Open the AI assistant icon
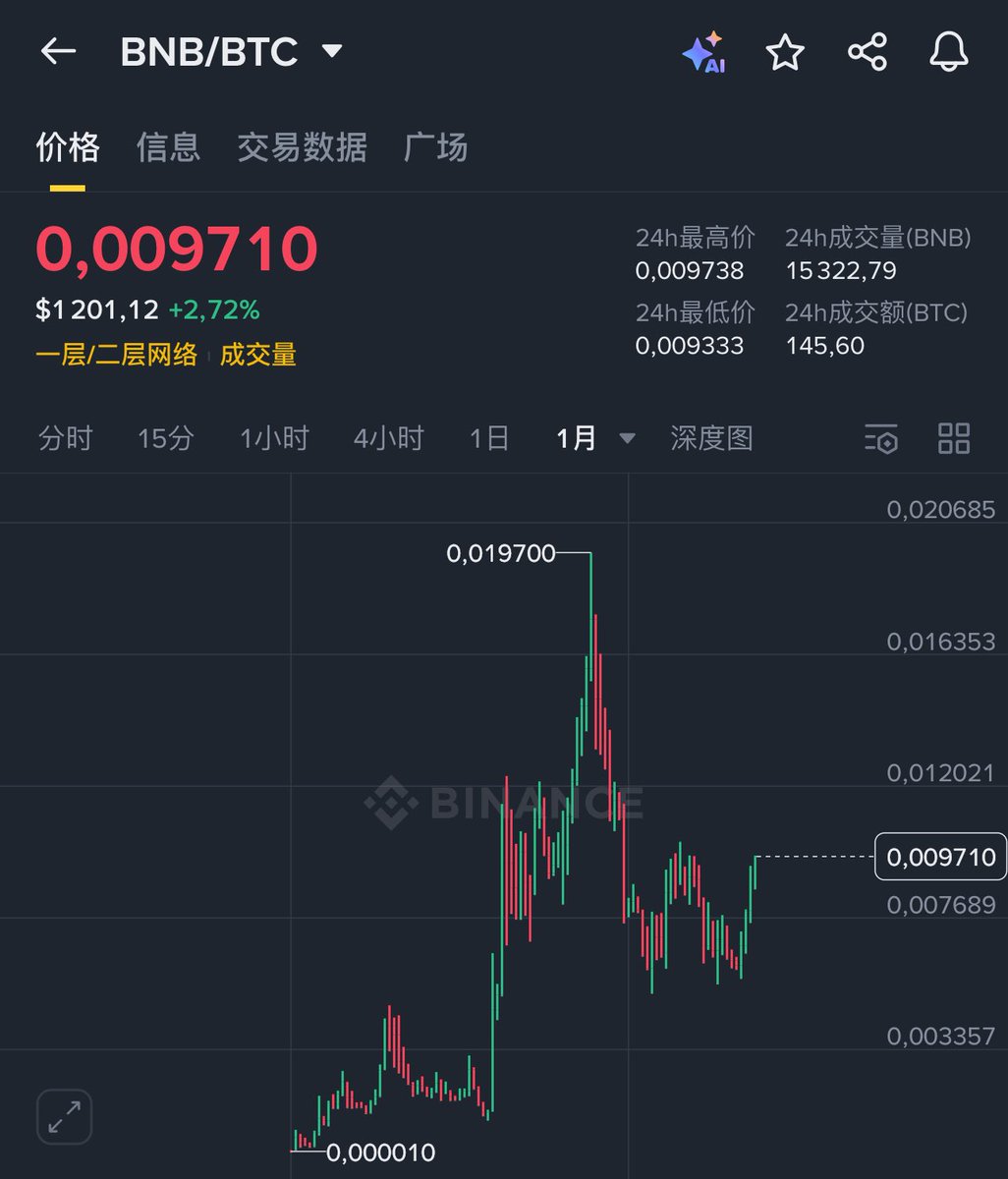 (703, 52)
